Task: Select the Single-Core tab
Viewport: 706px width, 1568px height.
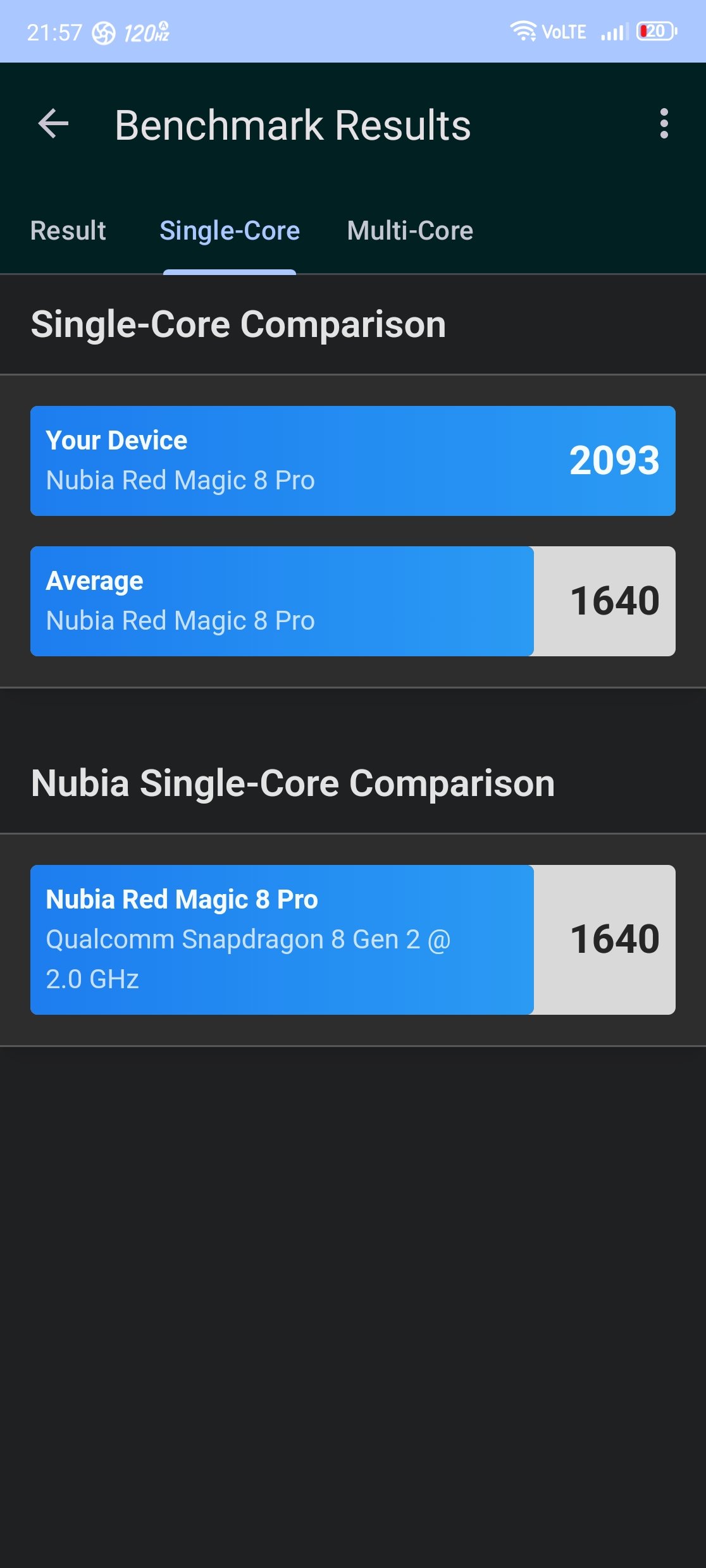Action: tap(230, 231)
